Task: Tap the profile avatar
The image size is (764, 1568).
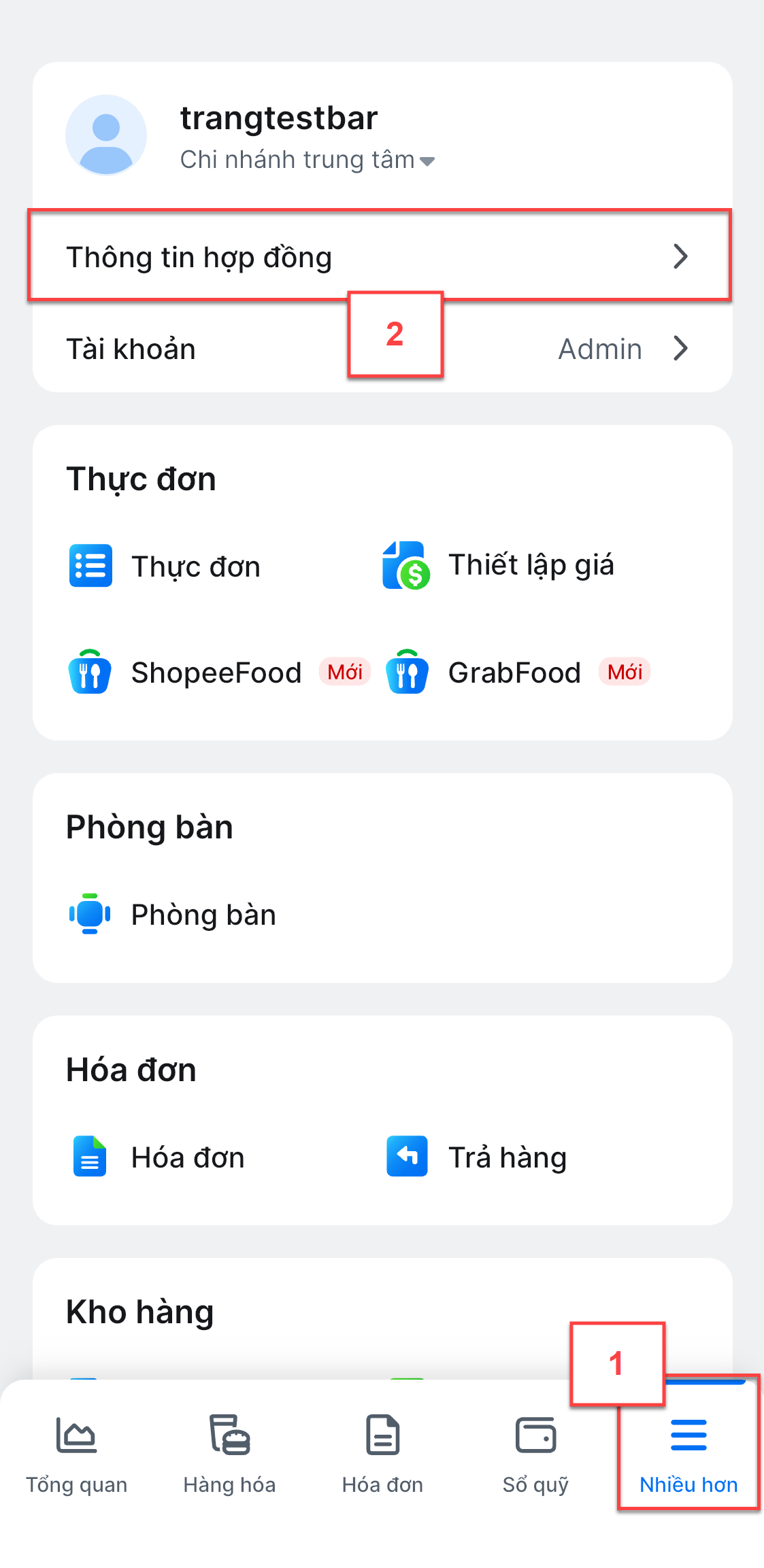Action: [106, 135]
